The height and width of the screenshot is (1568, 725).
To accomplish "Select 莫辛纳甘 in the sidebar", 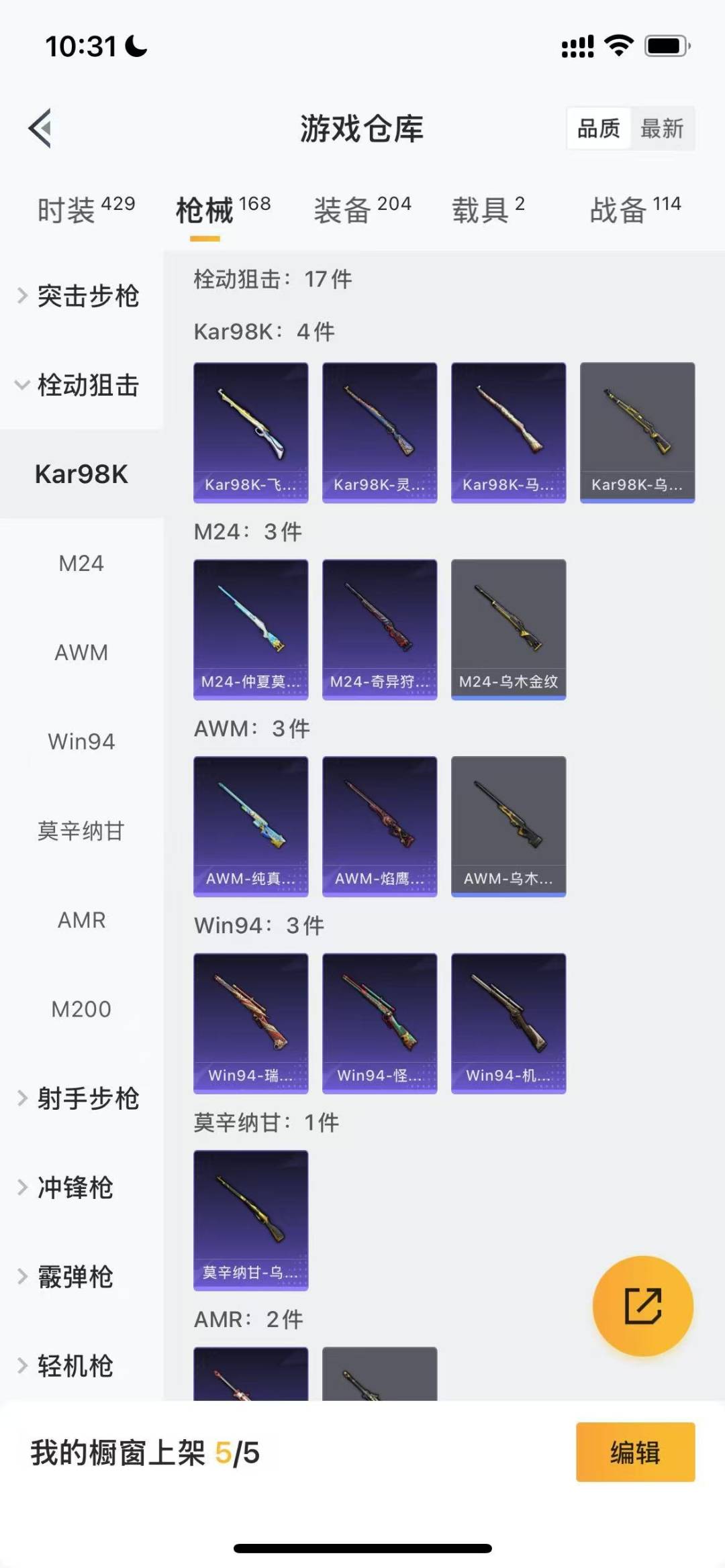I will click(81, 831).
